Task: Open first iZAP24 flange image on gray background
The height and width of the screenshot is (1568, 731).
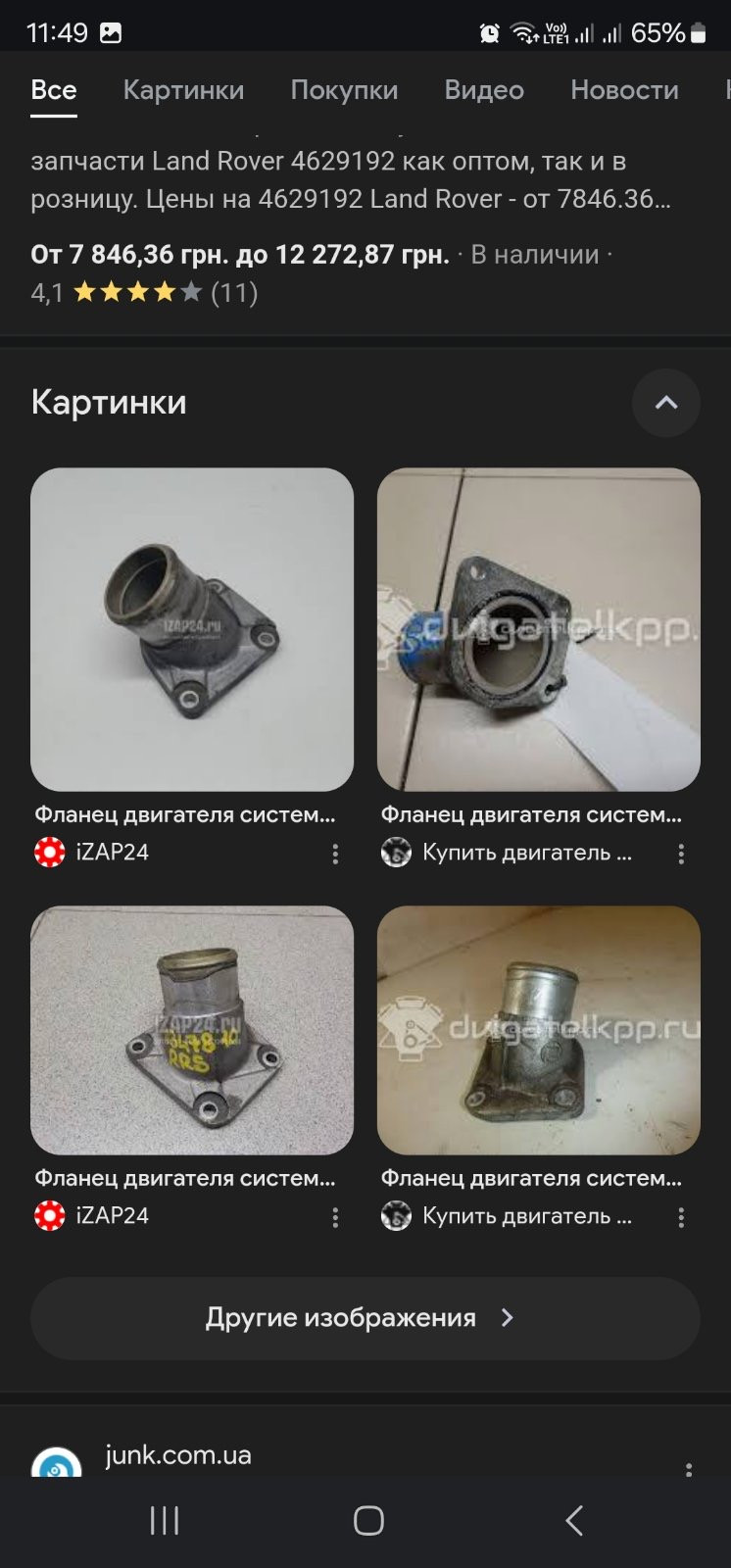Action: pyautogui.click(x=192, y=629)
